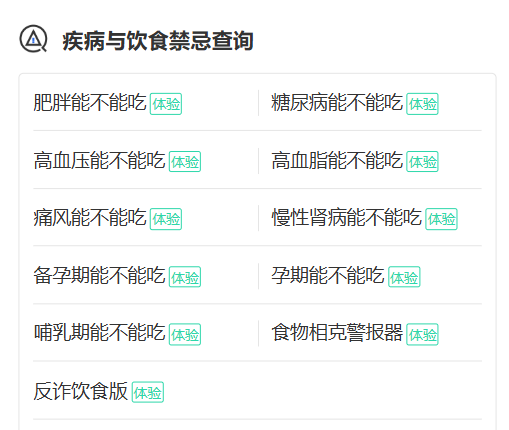The height and width of the screenshot is (430, 509).
Task: Open 哺乳期能不能吃 query
Action: point(117,333)
